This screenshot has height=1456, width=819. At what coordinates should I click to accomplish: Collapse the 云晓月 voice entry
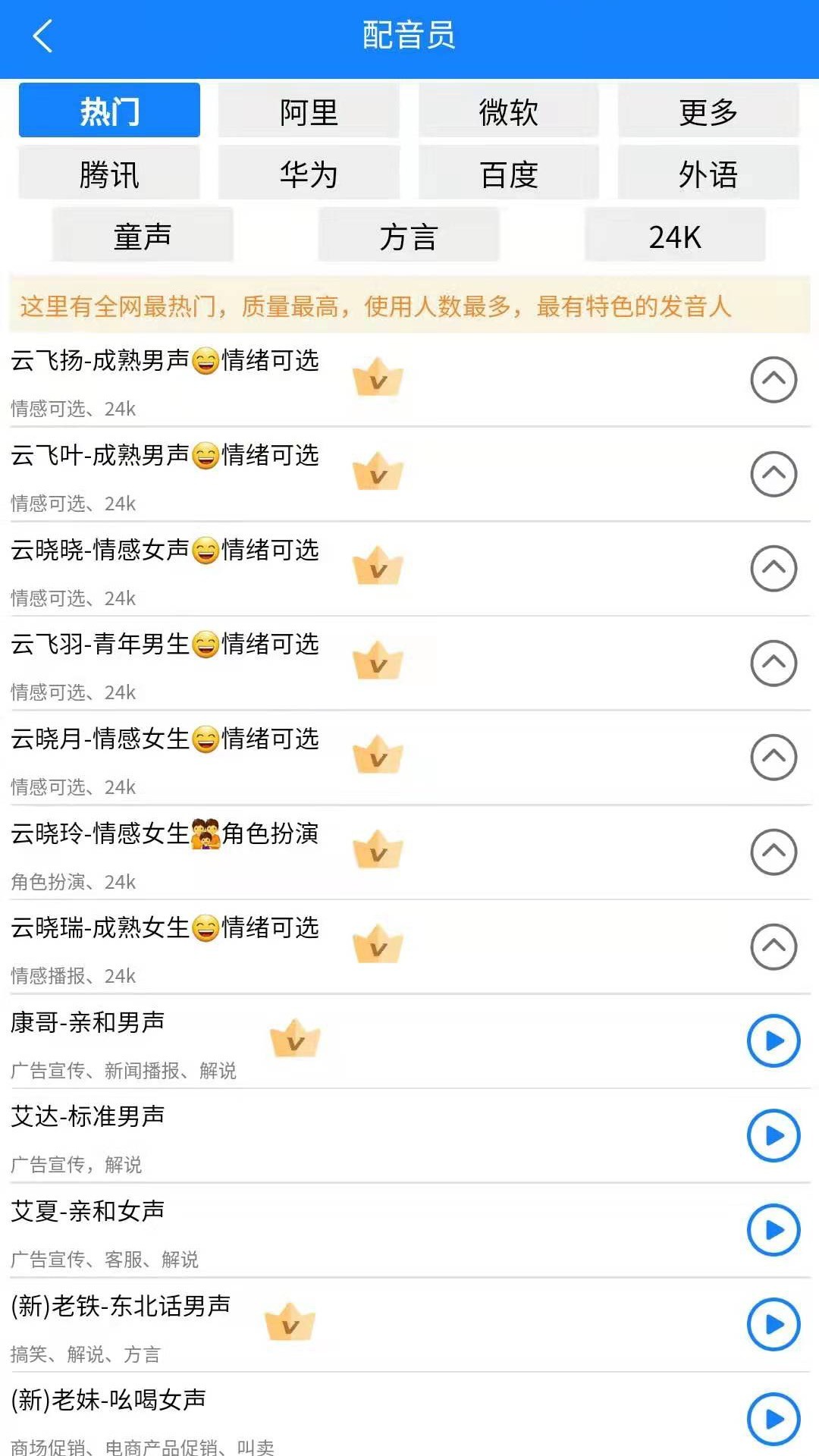tap(773, 758)
